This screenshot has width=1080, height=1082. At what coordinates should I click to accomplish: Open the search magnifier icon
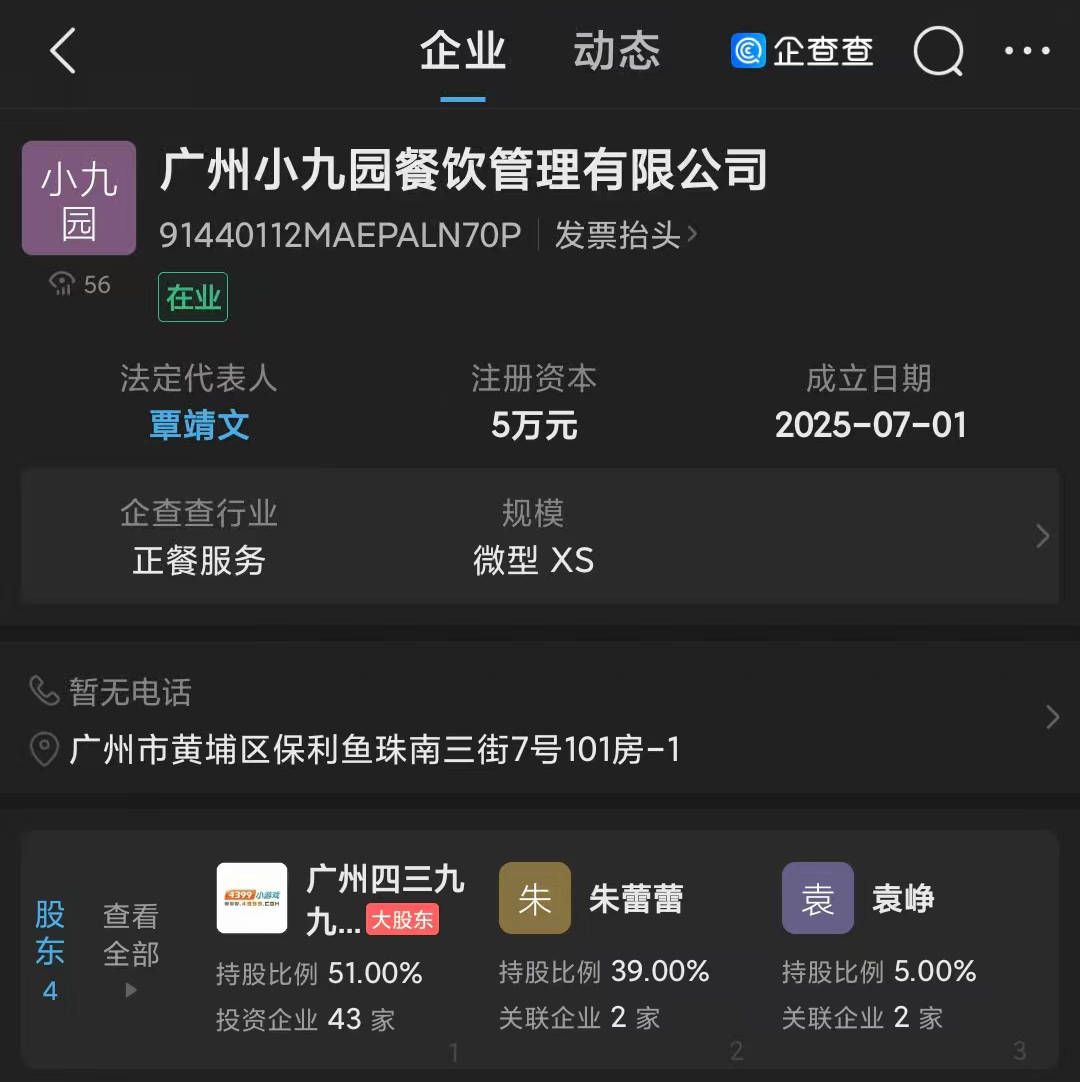pyautogui.click(x=938, y=51)
